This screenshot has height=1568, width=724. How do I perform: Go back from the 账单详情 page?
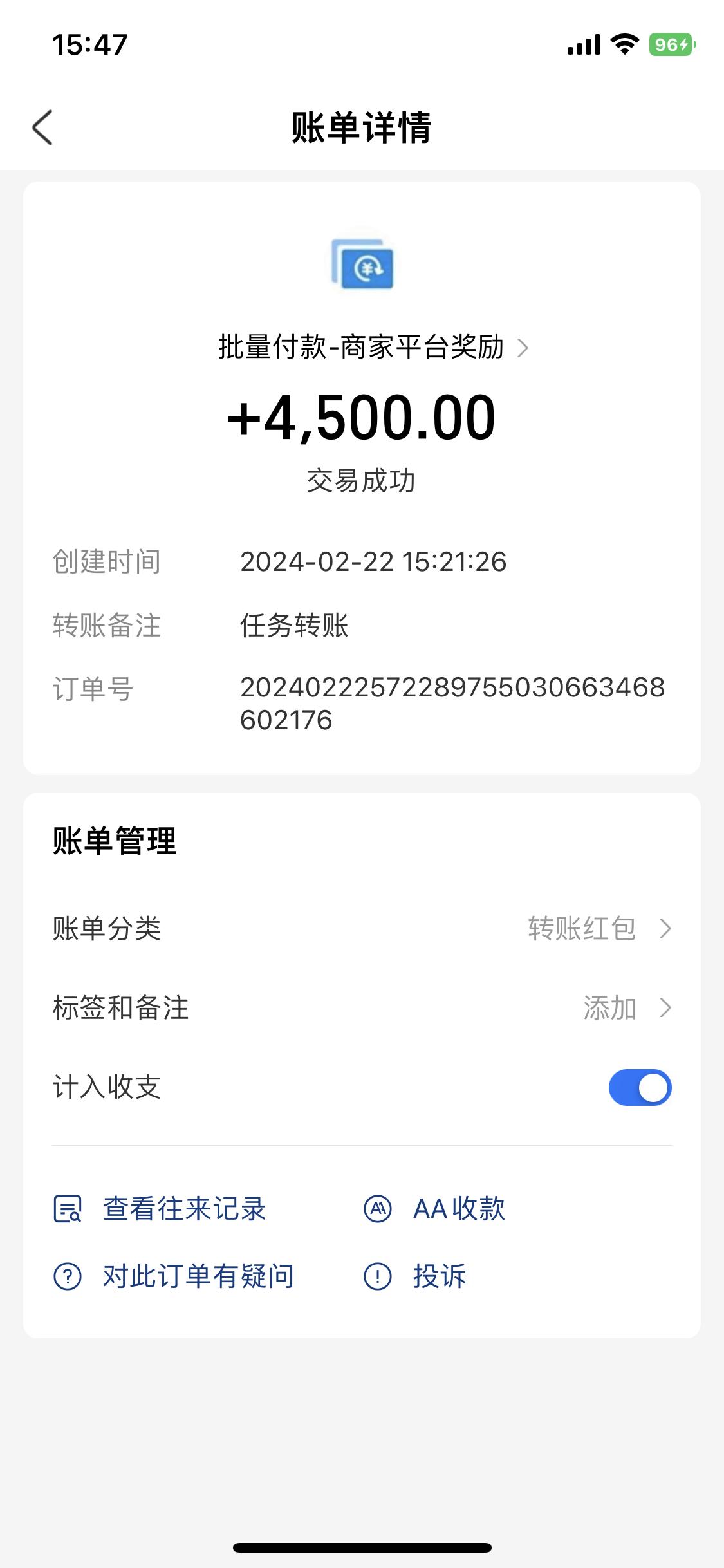[x=42, y=127]
